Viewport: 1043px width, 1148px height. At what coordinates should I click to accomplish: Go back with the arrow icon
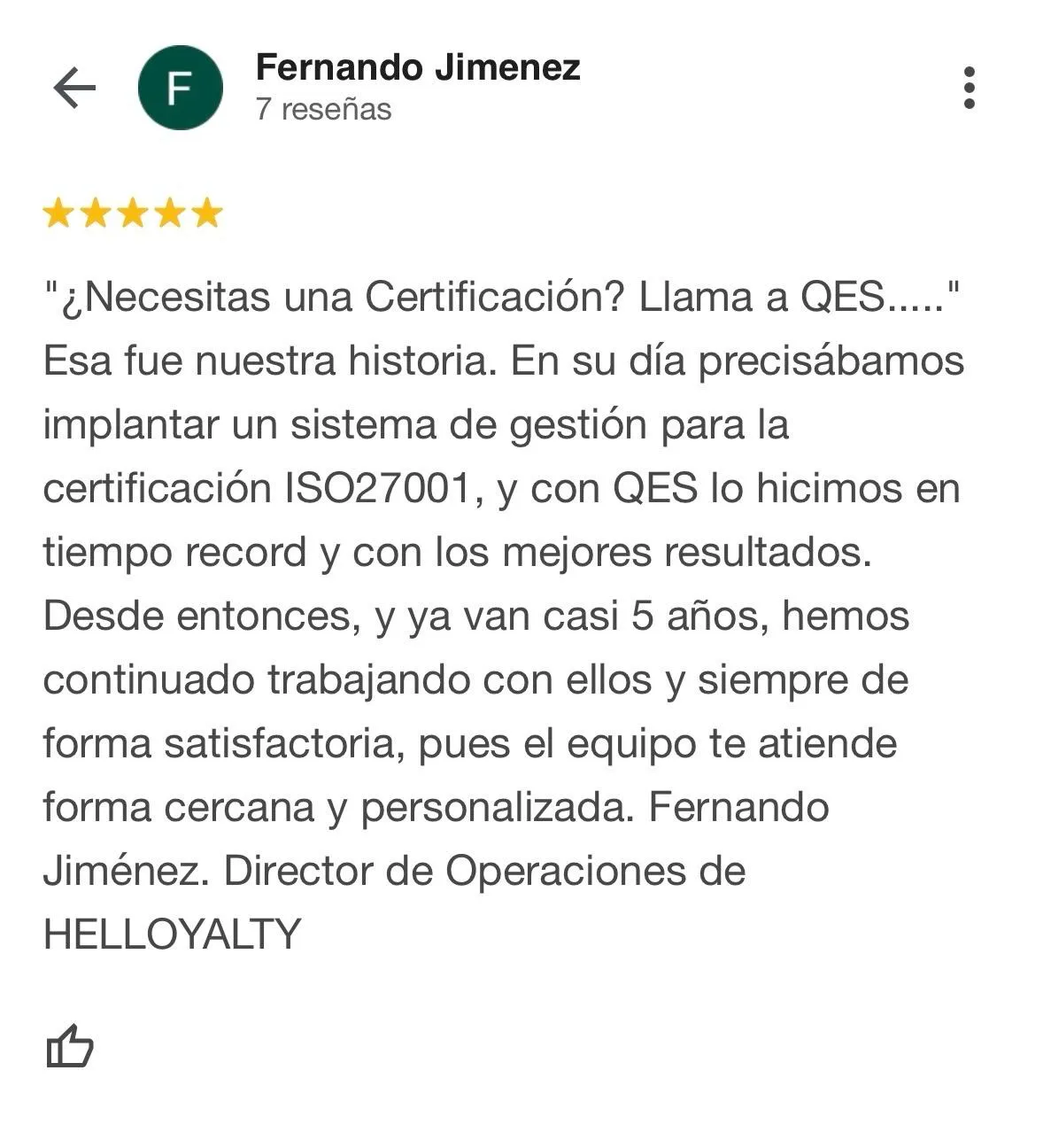point(74,88)
